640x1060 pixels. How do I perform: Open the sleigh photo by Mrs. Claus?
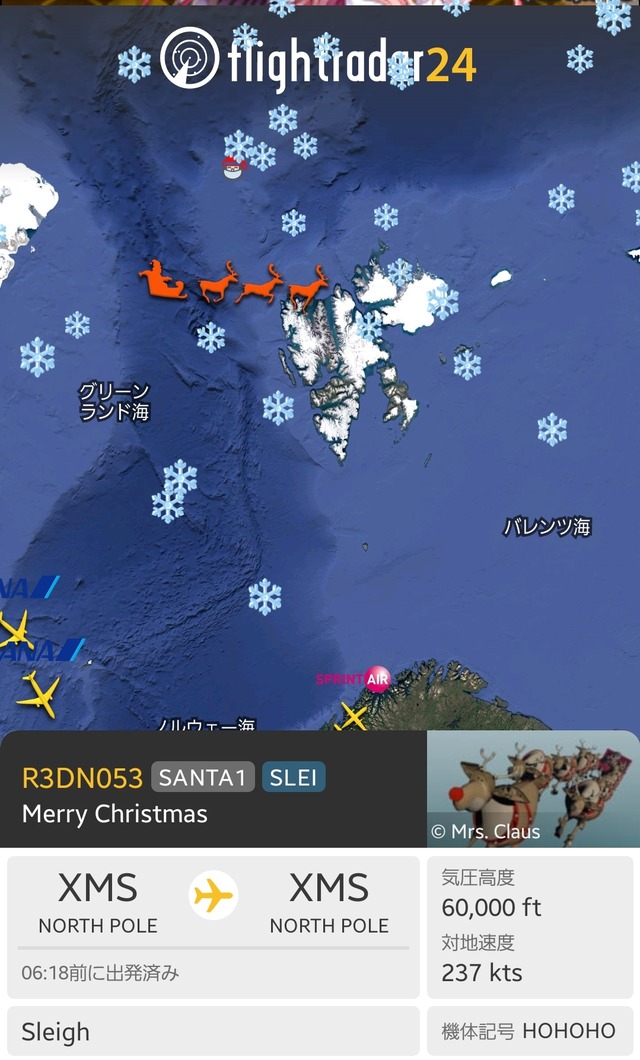click(532, 789)
